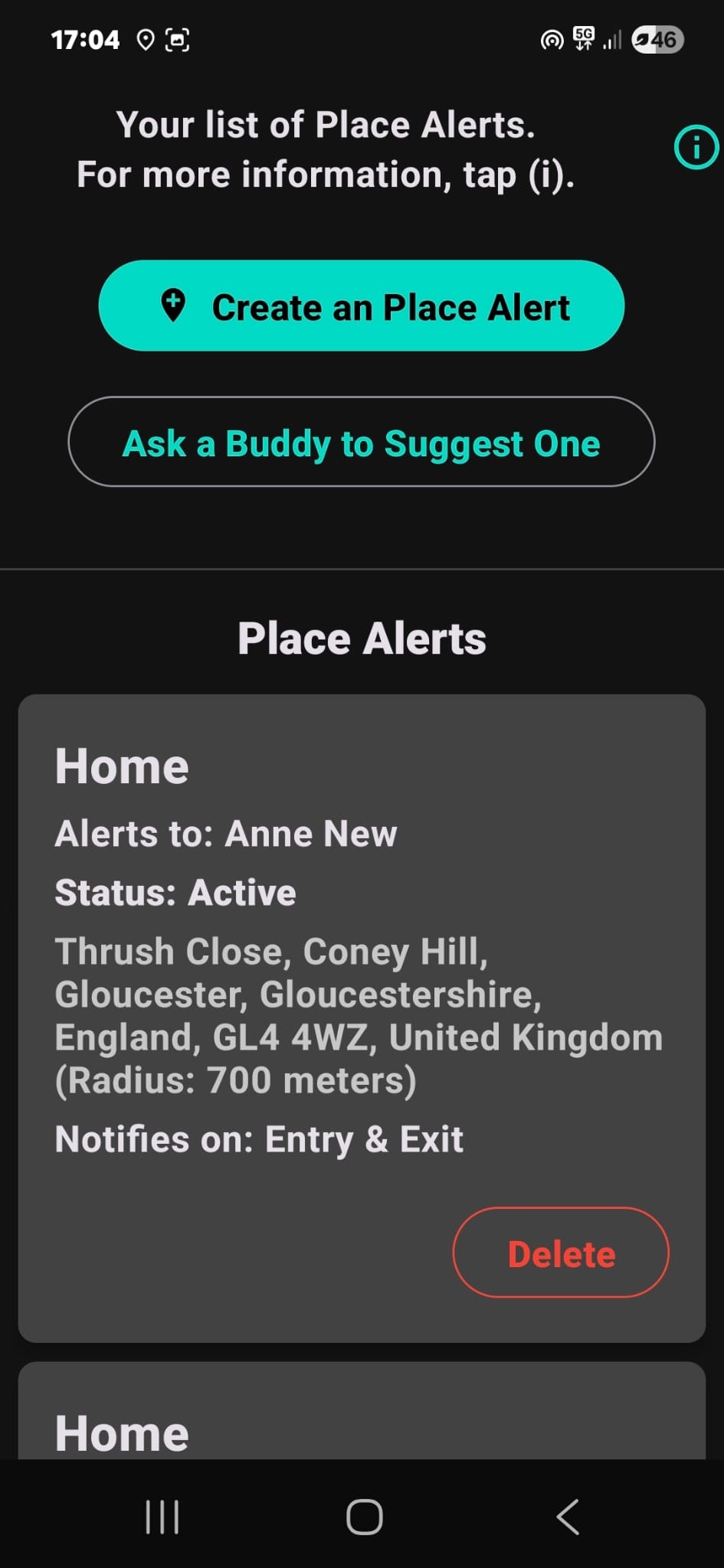Image resolution: width=724 pixels, height=1568 pixels.
Task: Open the recent apps navigation button
Action: [162, 1518]
